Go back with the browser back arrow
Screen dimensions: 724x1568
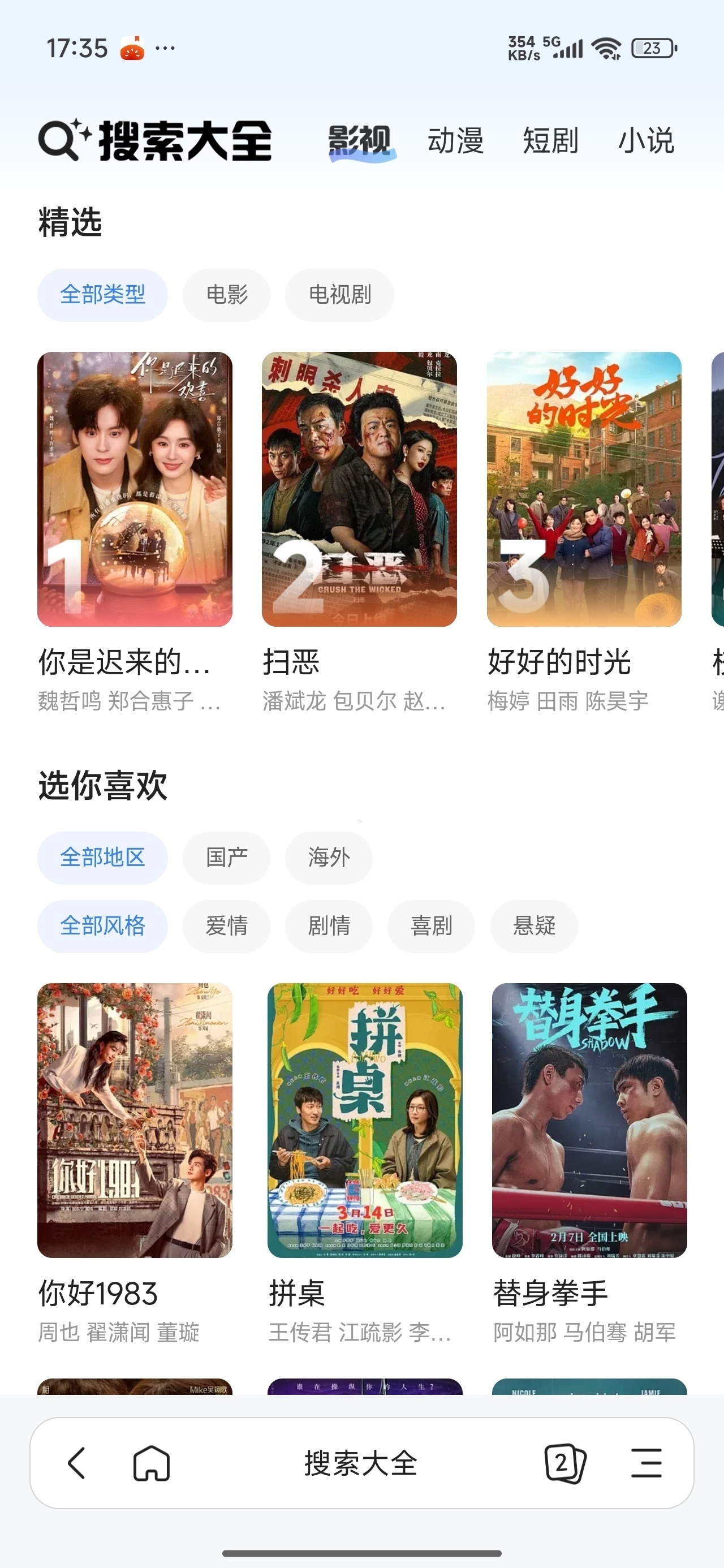click(77, 1463)
